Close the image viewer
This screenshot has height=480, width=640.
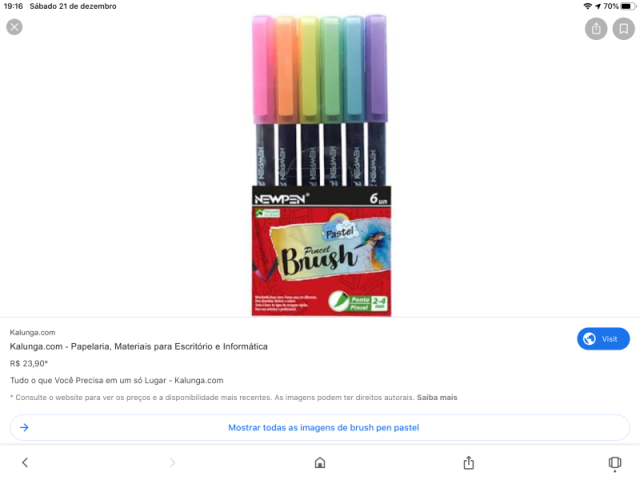click(x=14, y=27)
